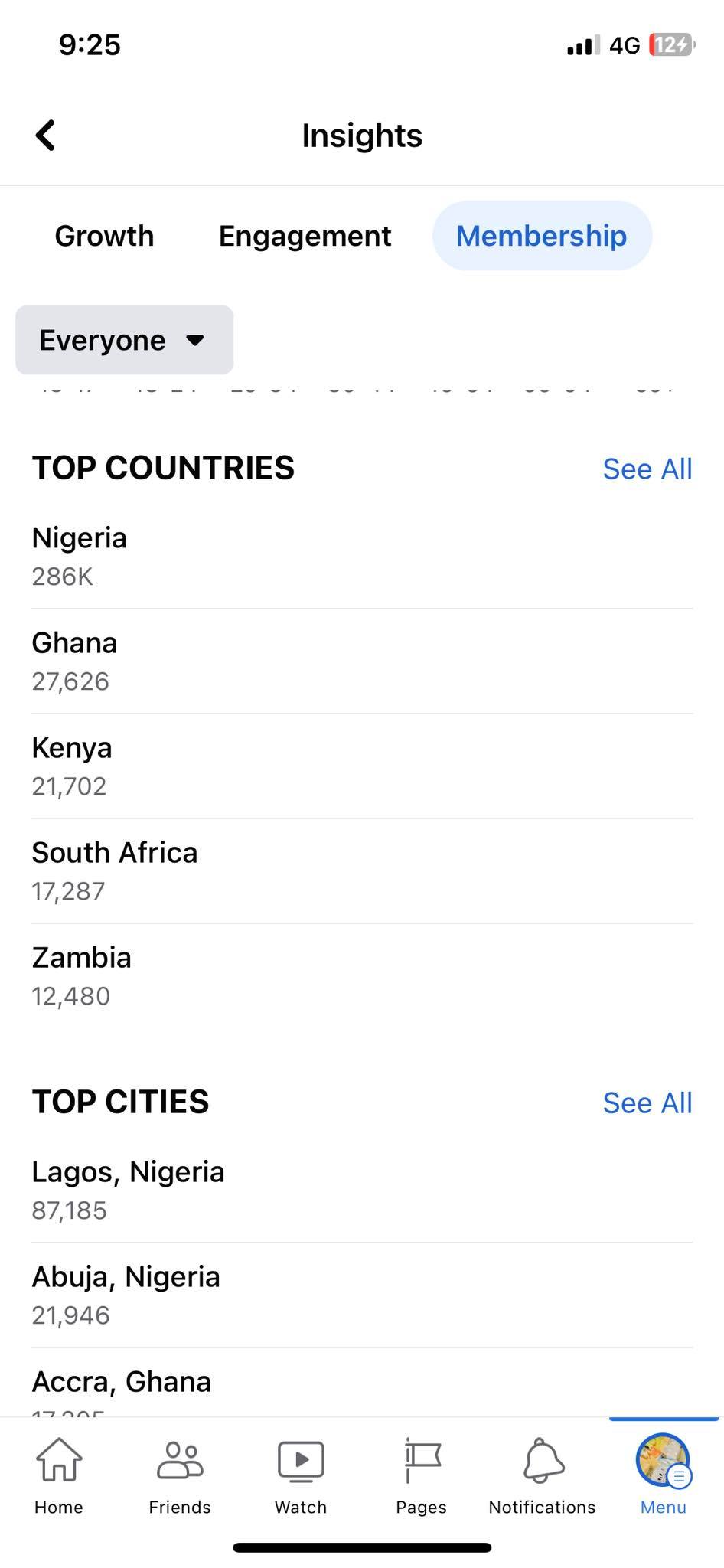The width and height of the screenshot is (724, 1568).
Task: Open the Watch tab
Action: tap(301, 1476)
